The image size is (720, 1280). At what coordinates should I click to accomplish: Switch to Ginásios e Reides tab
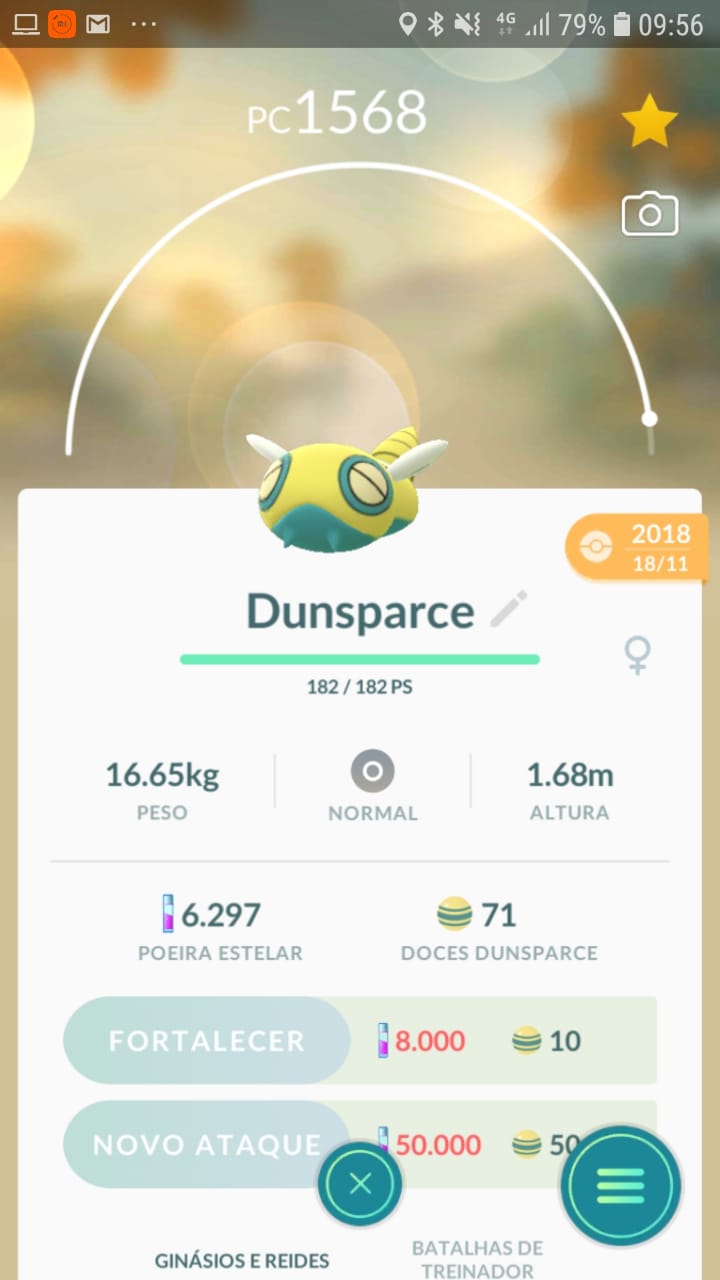pyautogui.click(x=242, y=1260)
